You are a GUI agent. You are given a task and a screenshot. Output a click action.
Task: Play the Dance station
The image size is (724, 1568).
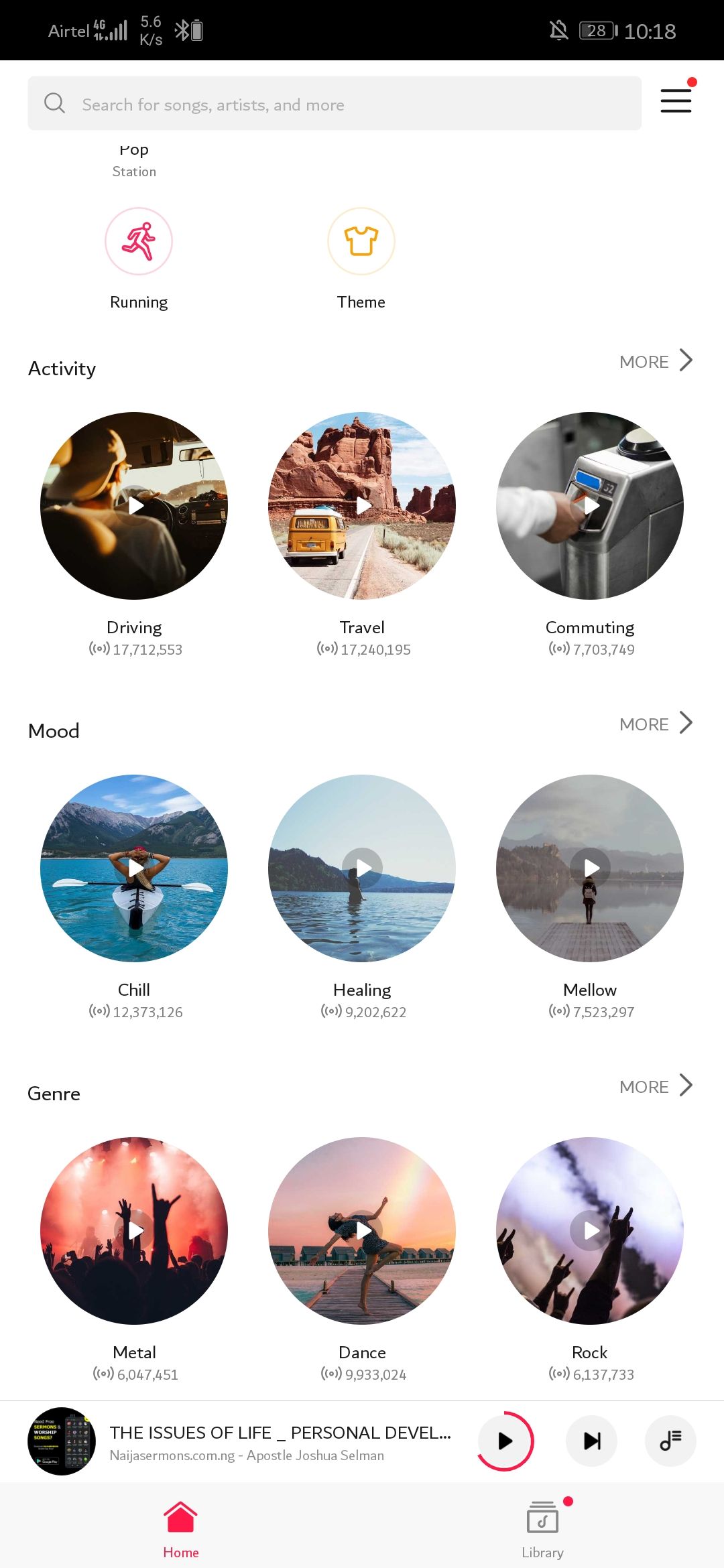tap(362, 1231)
